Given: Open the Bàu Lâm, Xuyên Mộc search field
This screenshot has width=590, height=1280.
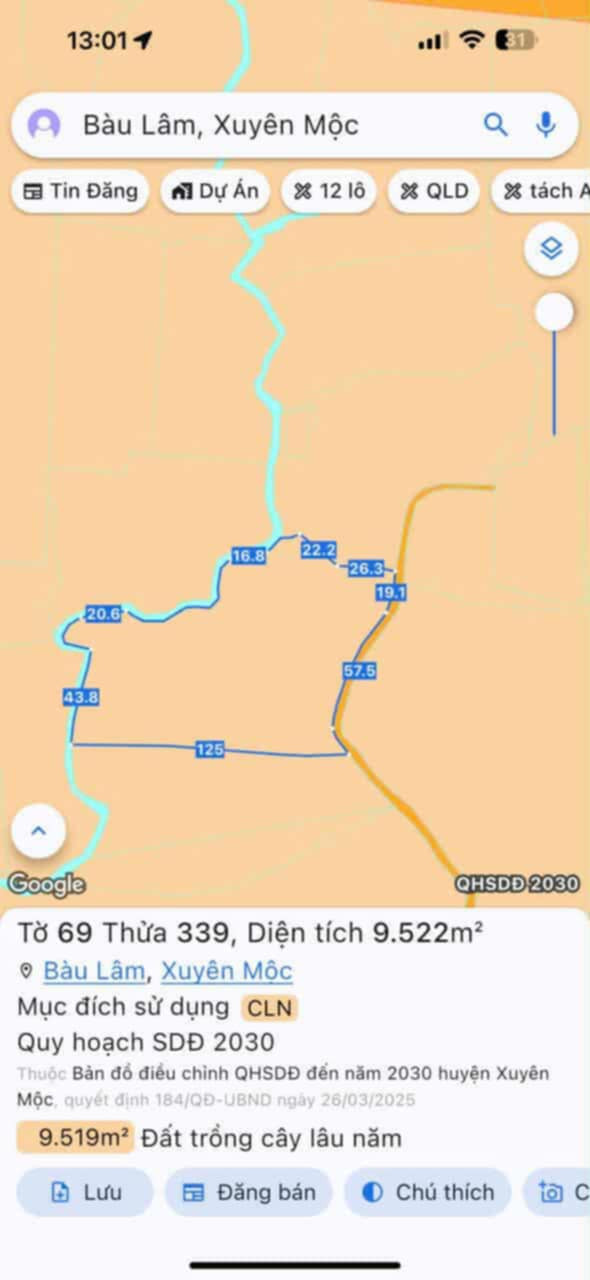Looking at the screenshot, I should pos(294,125).
